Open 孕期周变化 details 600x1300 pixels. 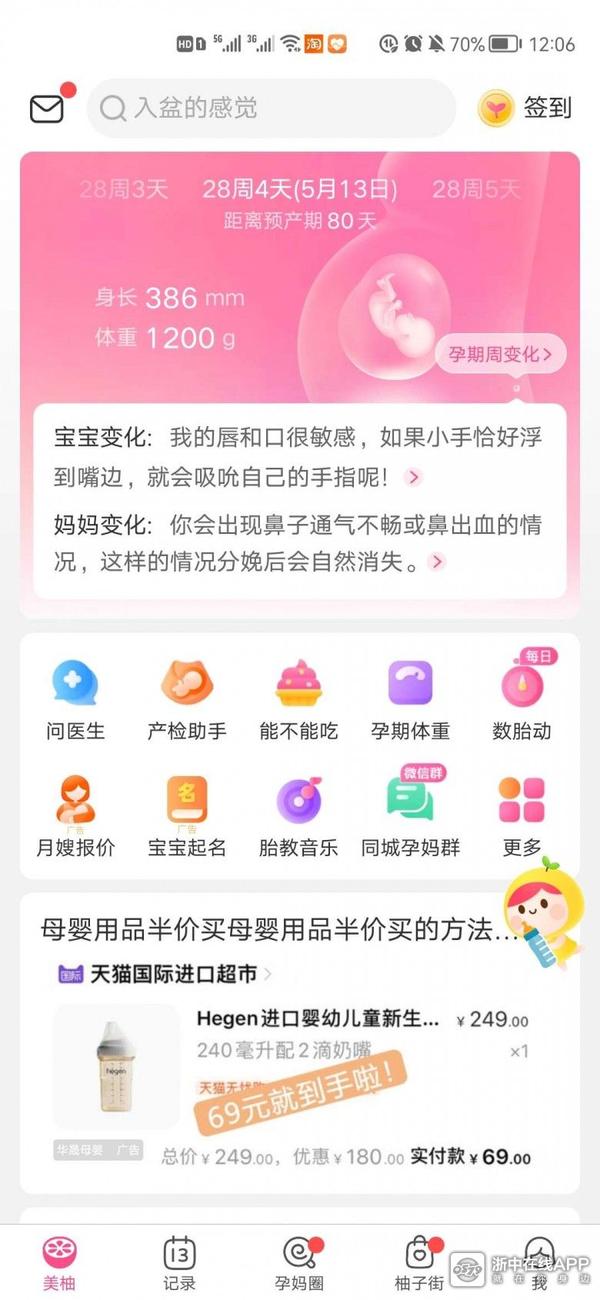point(500,354)
